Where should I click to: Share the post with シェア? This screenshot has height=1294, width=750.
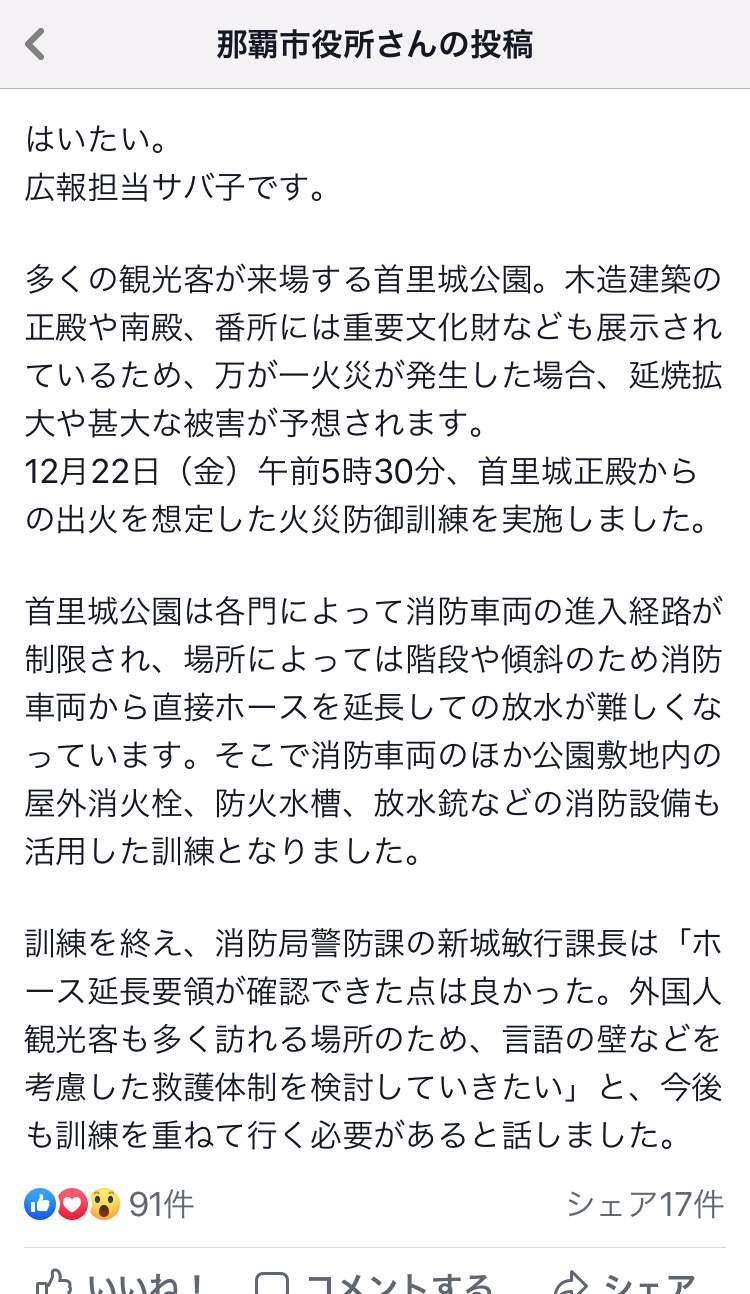point(626,1282)
